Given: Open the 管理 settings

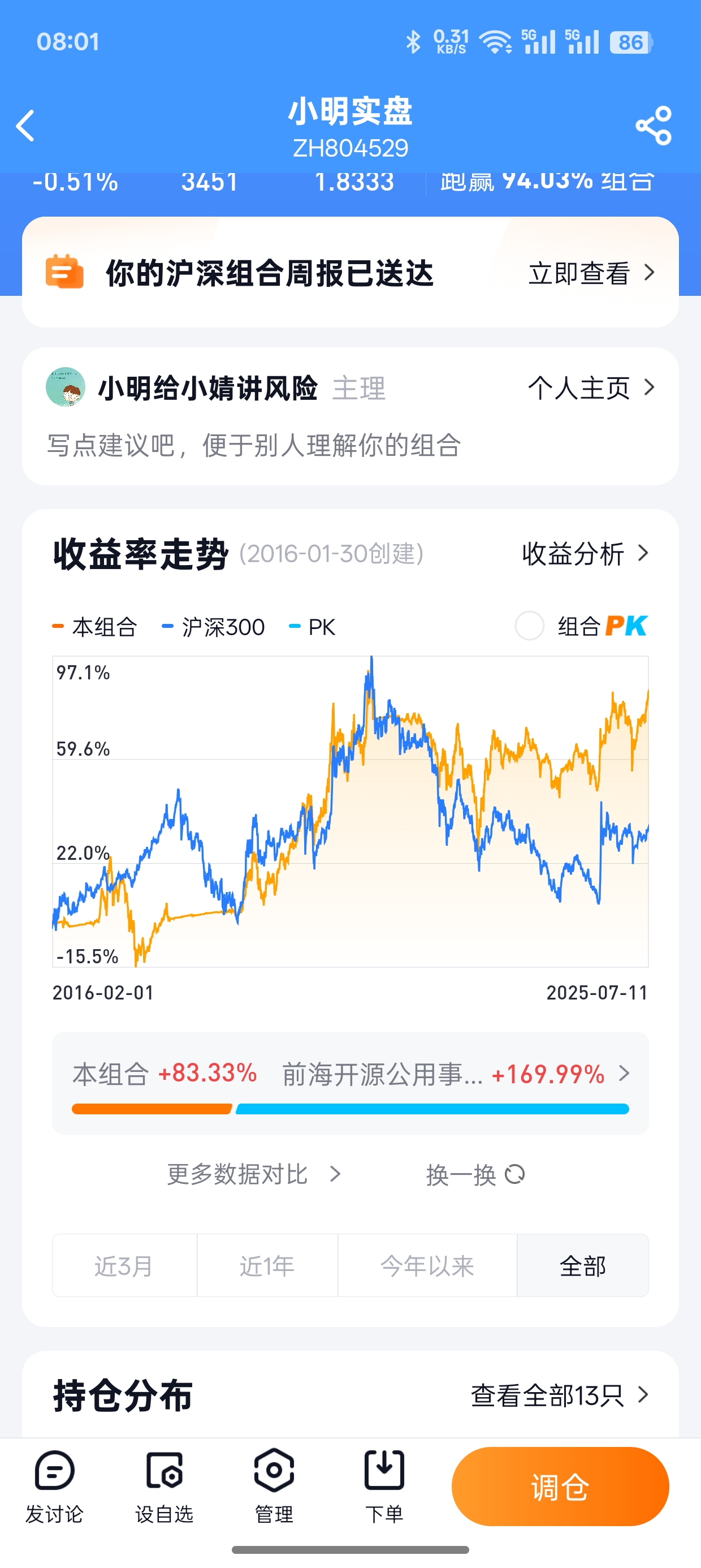Looking at the screenshot, I should click(274, 1487).
